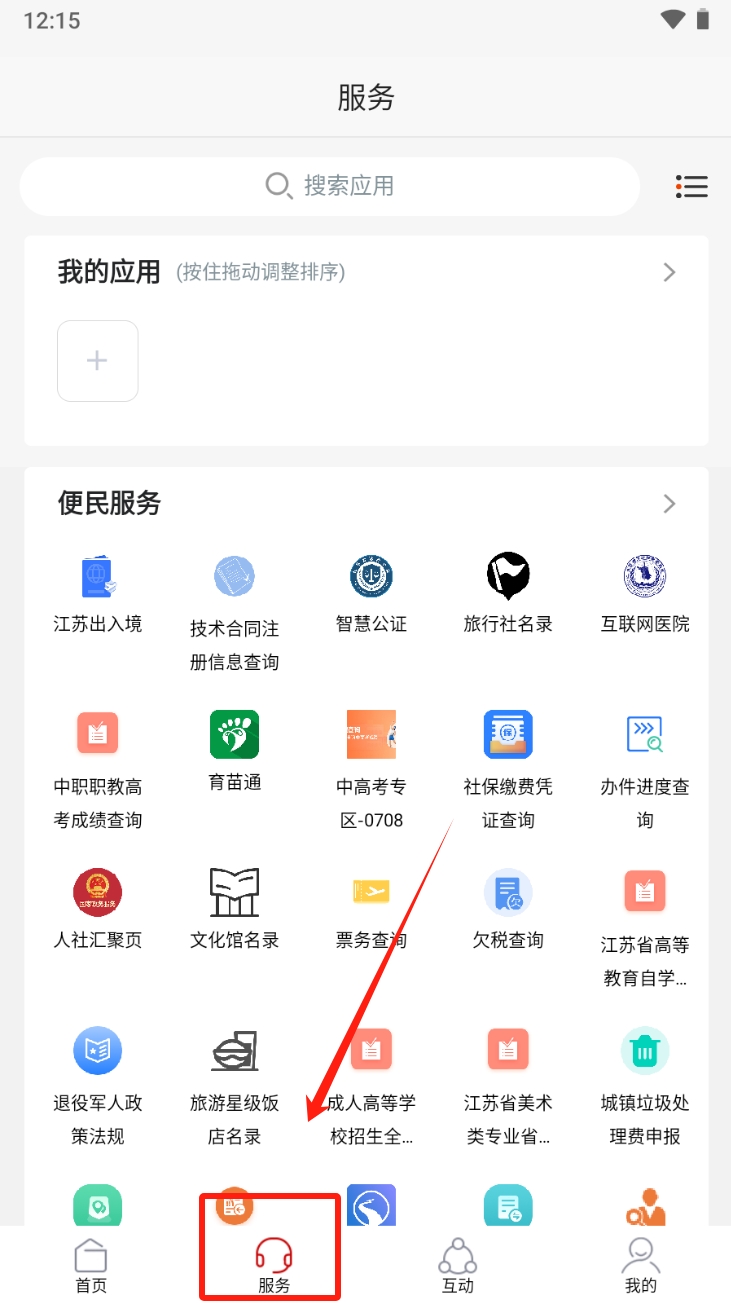
Task: Expand the 便民服务 section arrow
Action: (x=670, y=503)
